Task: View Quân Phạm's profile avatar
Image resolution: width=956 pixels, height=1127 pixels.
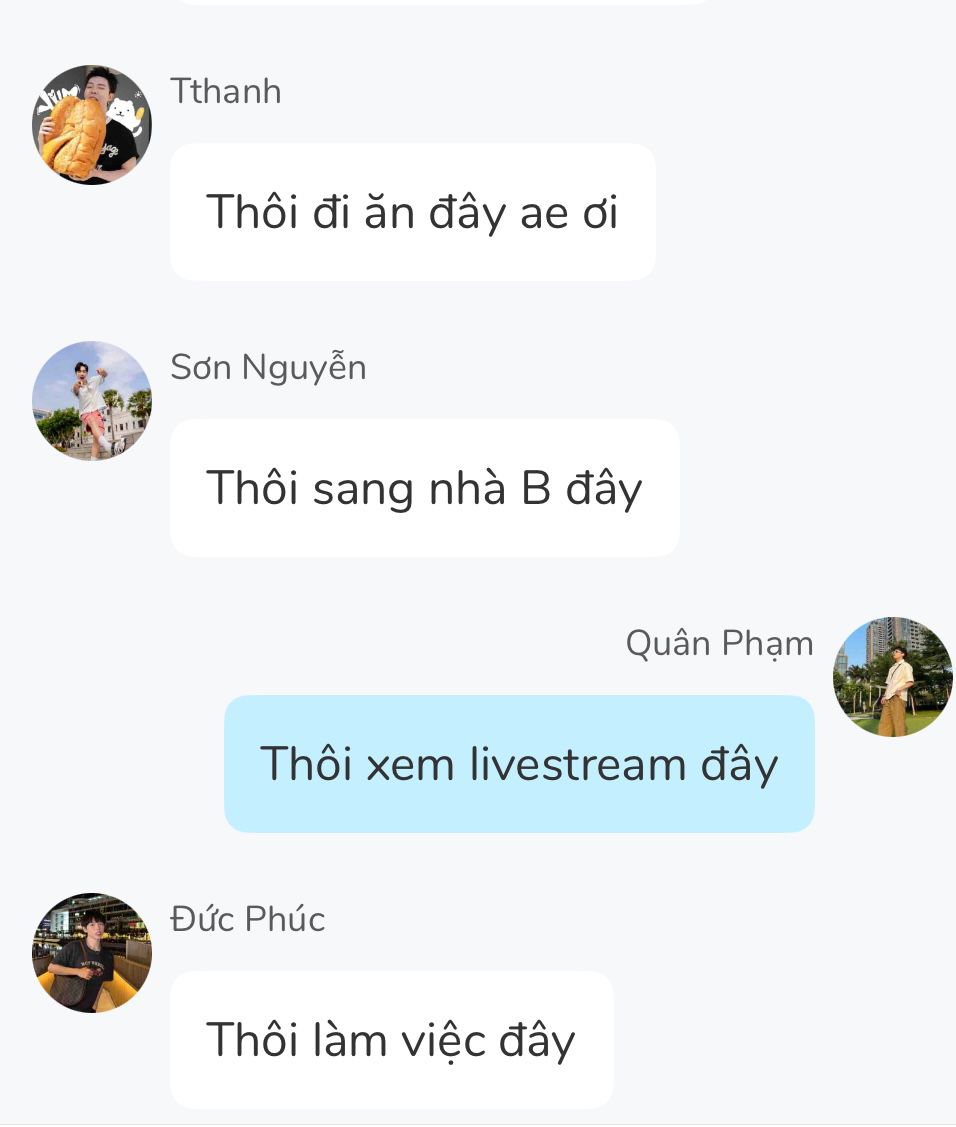Action: 892,677
